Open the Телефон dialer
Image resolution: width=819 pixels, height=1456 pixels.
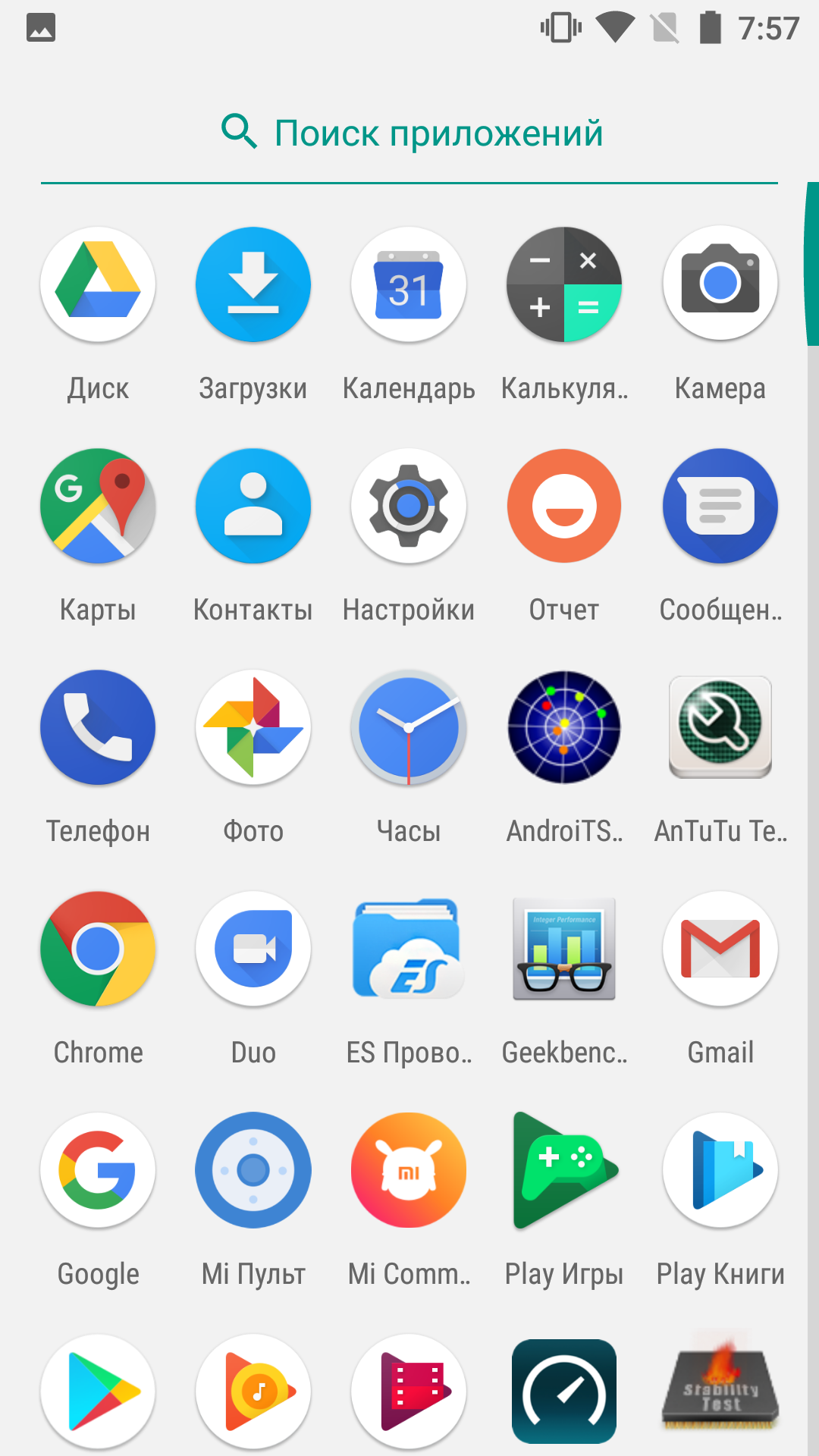pyautogui.click(x=98, y=727)
